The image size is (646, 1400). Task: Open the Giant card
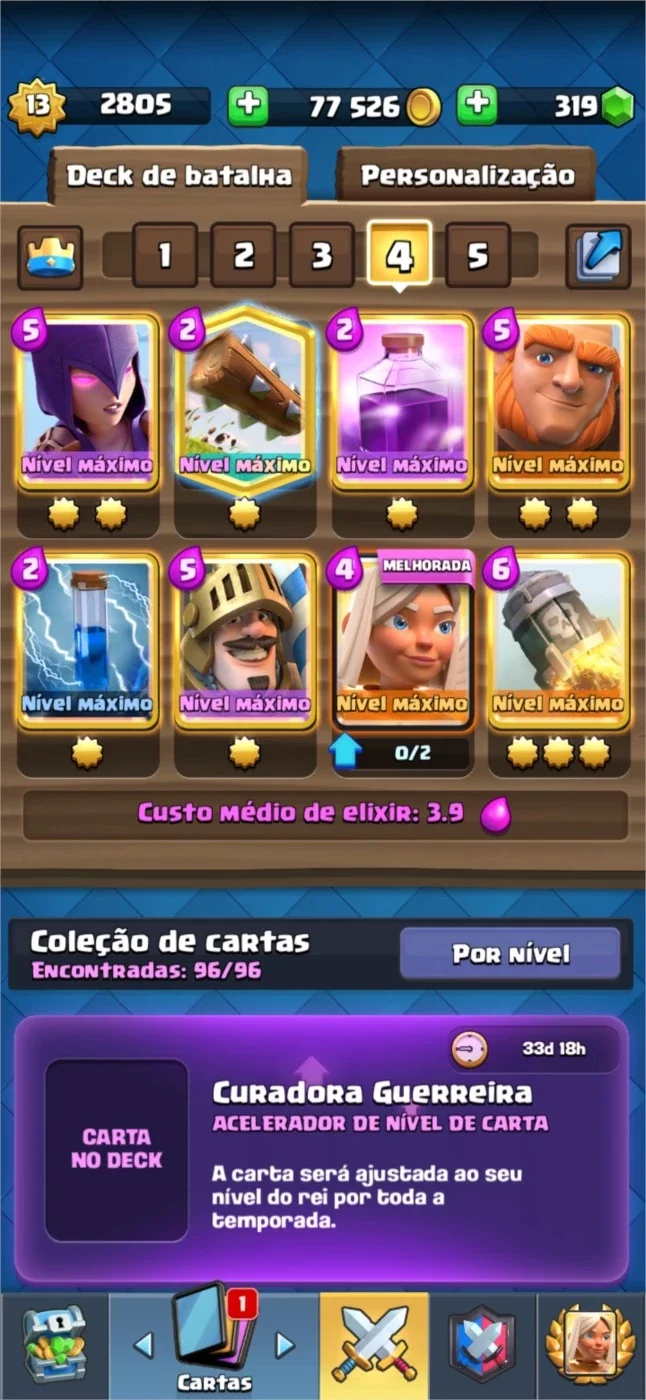tap(559, 401)
